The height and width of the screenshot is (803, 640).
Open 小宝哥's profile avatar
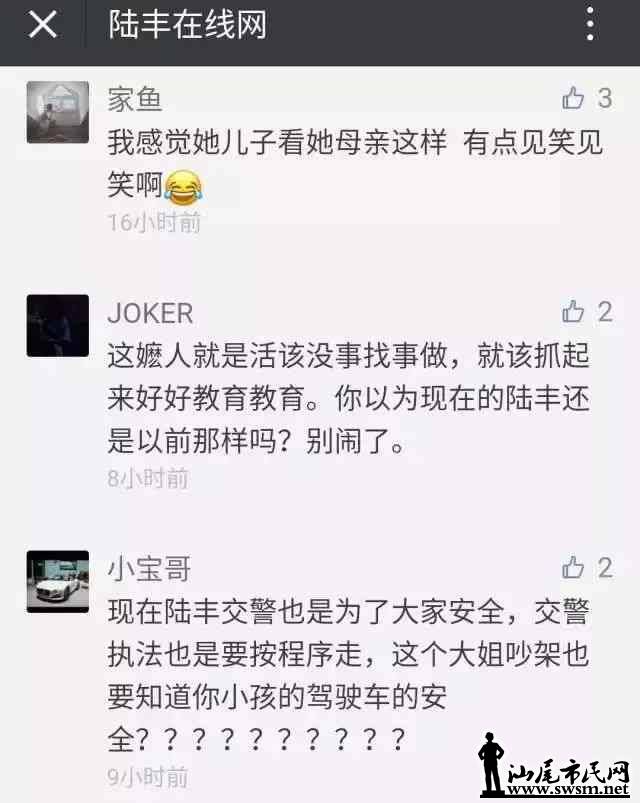57,581
